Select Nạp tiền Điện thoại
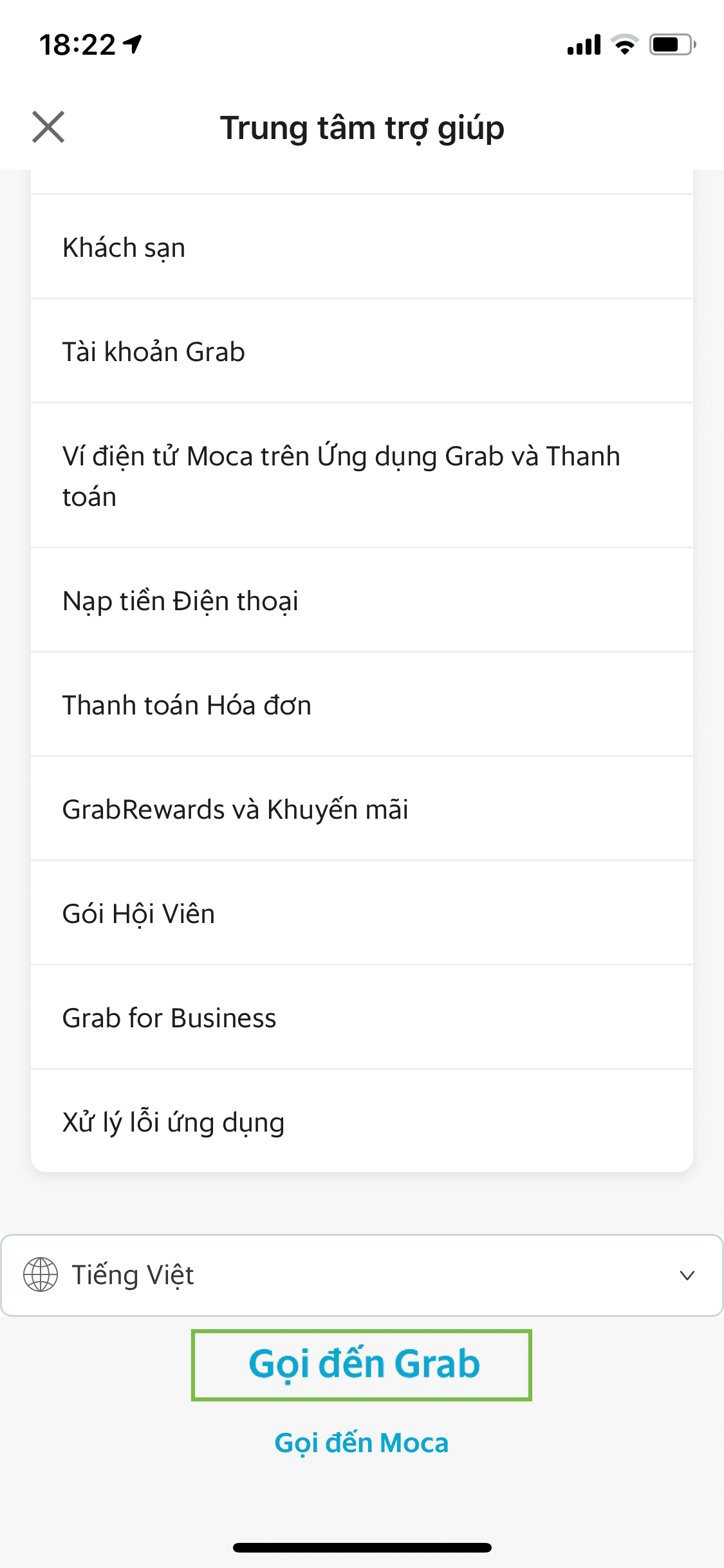The image size is (724, 1568). tap(360, 600)
